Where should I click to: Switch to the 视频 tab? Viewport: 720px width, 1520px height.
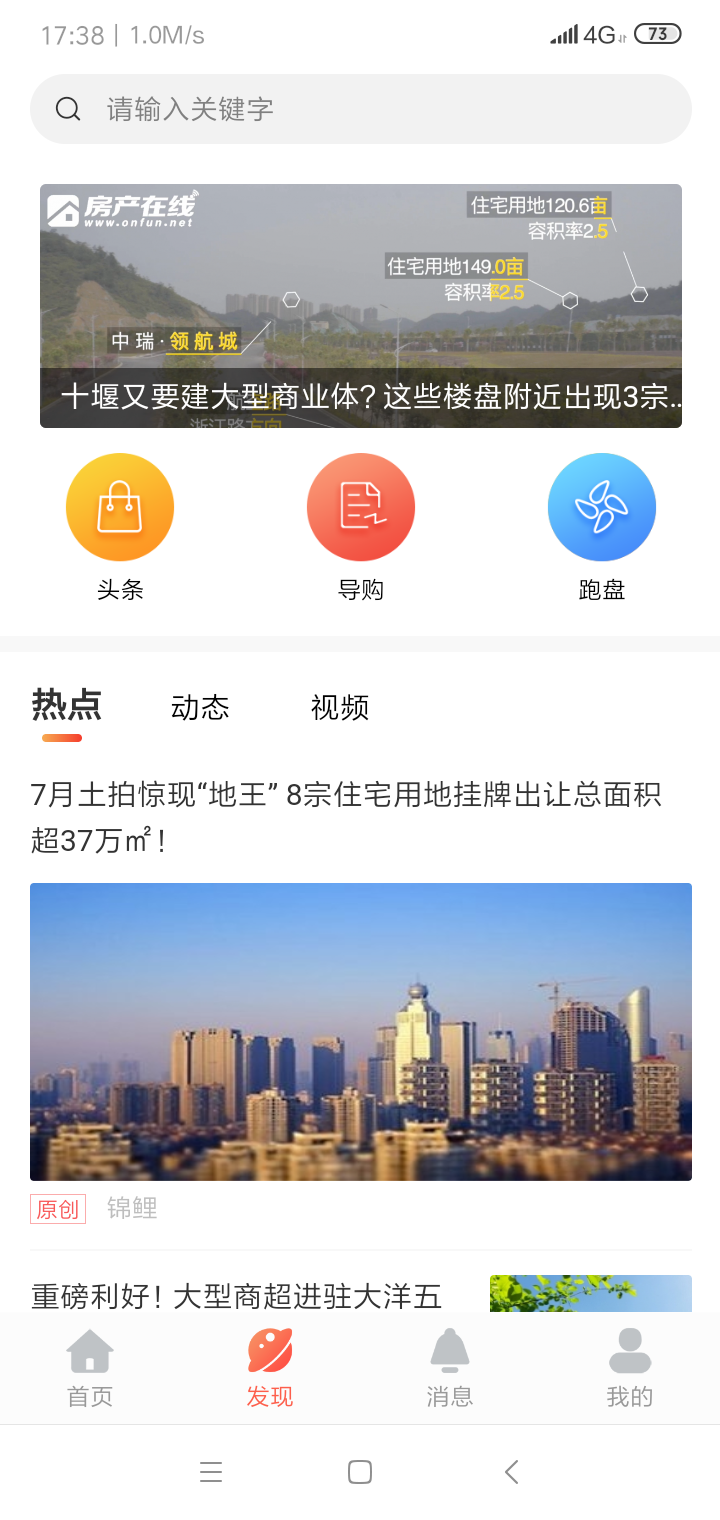pos(340,708)
